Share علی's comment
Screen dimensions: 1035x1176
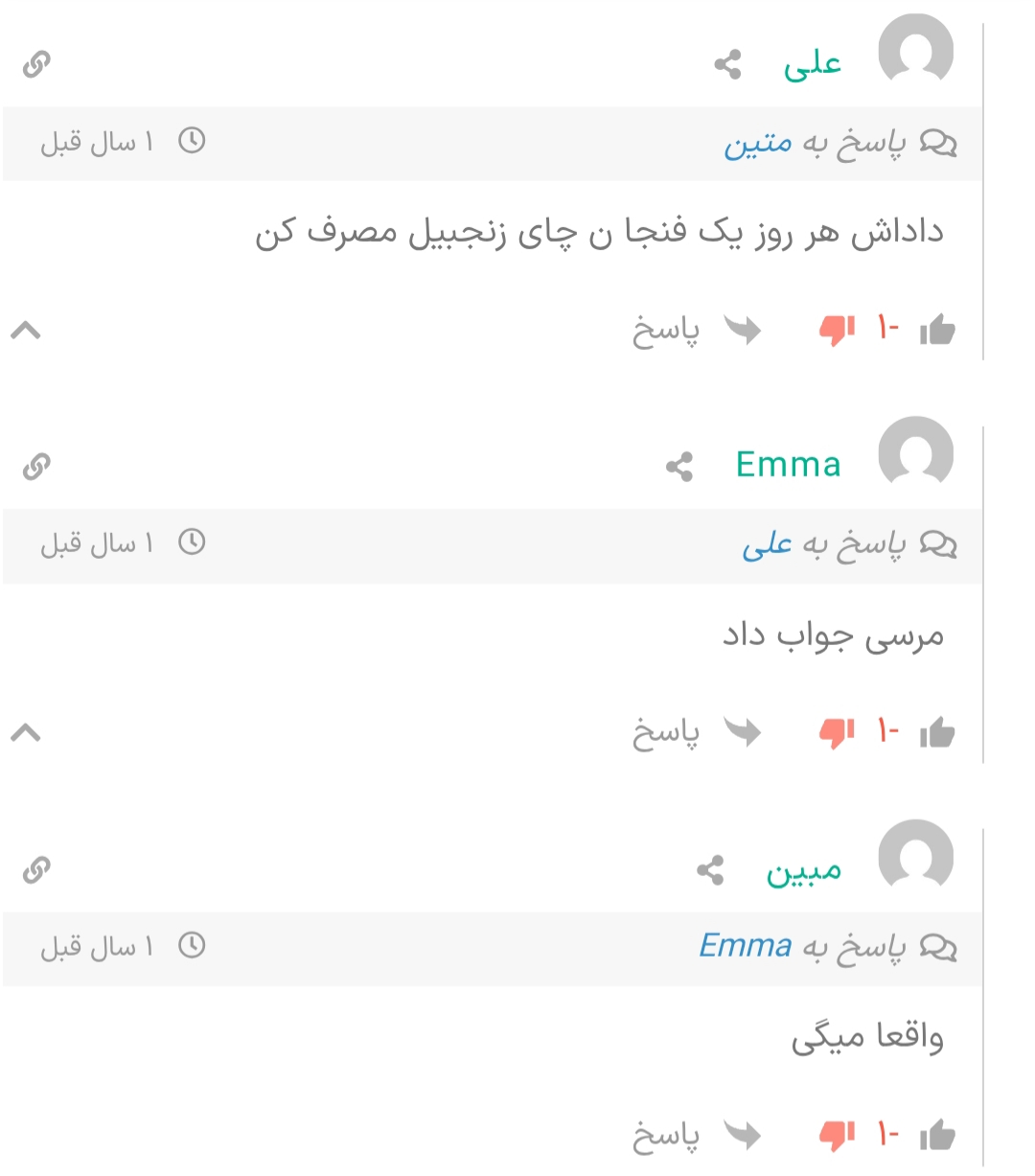pos(728,65)
